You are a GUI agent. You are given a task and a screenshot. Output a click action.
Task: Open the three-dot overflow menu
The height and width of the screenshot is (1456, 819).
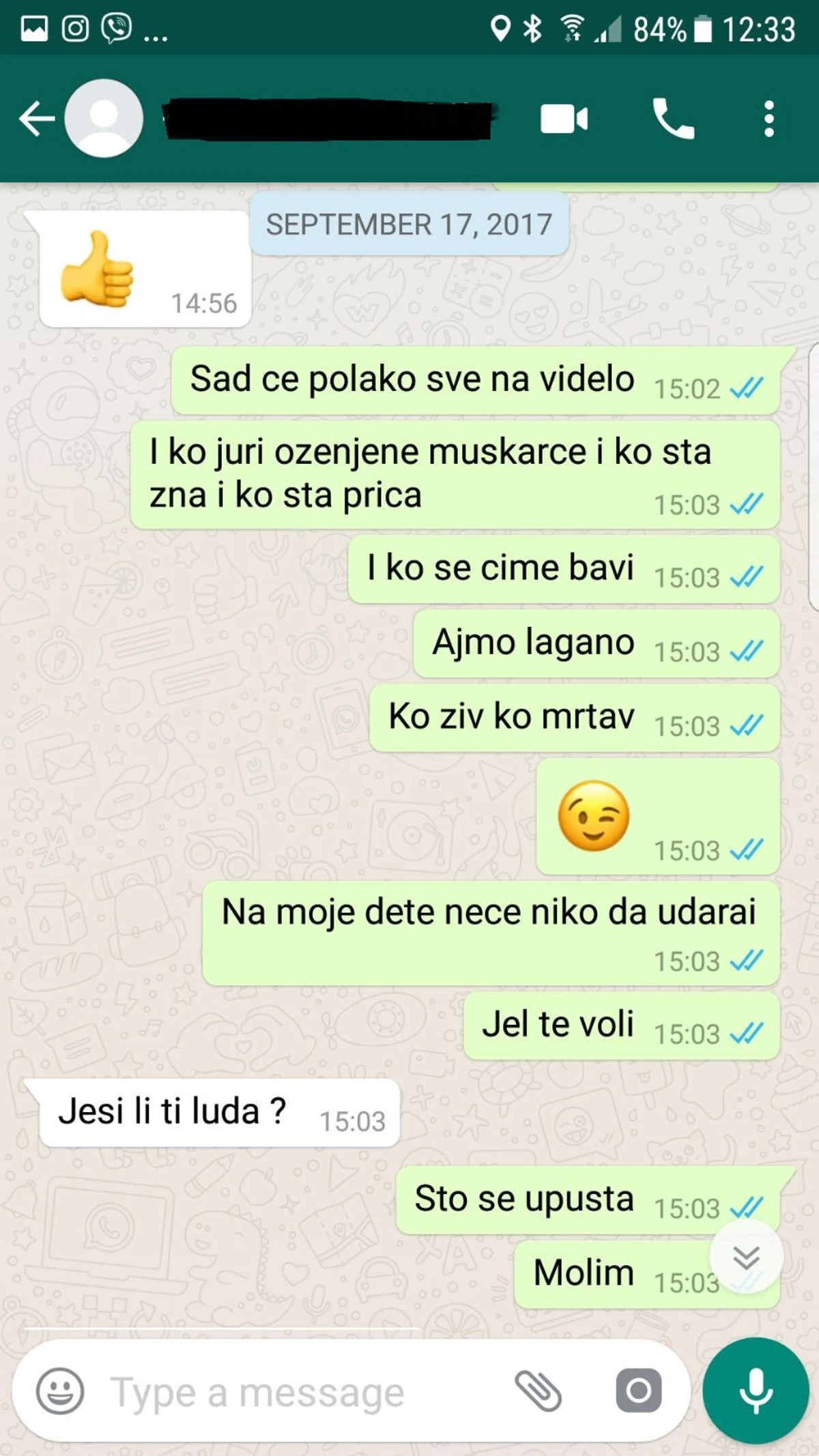[x=769, y=119]
